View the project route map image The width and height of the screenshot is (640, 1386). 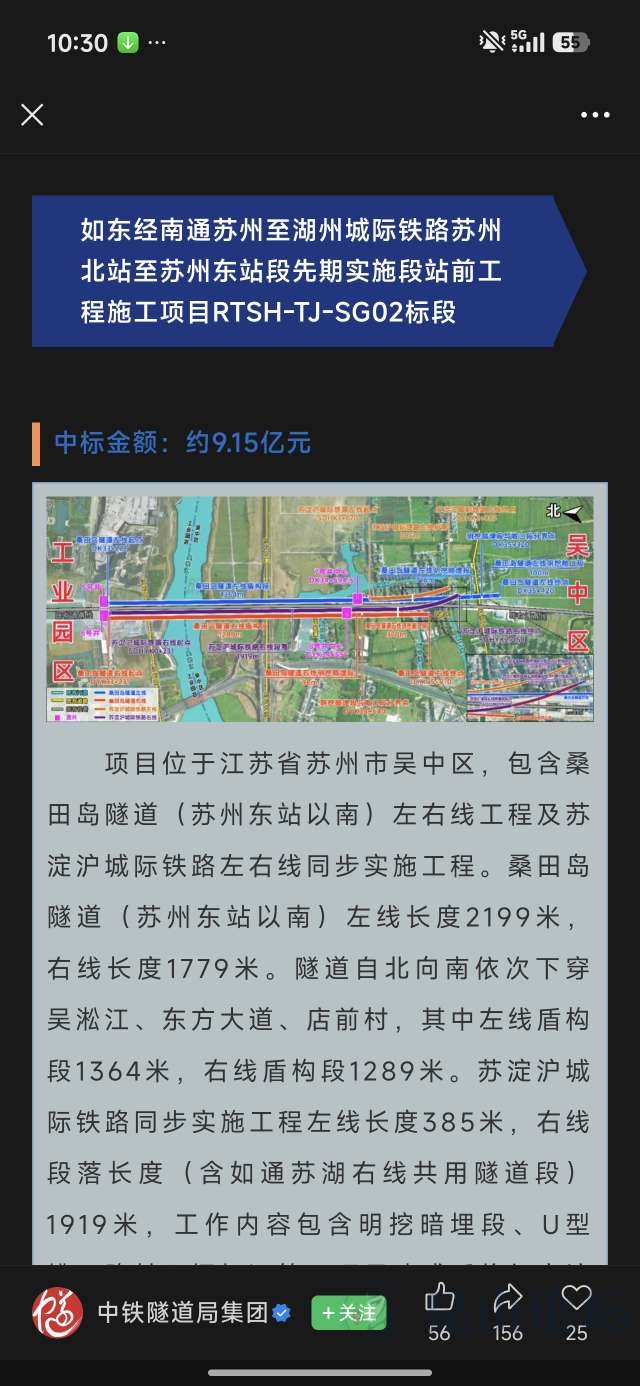click(320, 609)
